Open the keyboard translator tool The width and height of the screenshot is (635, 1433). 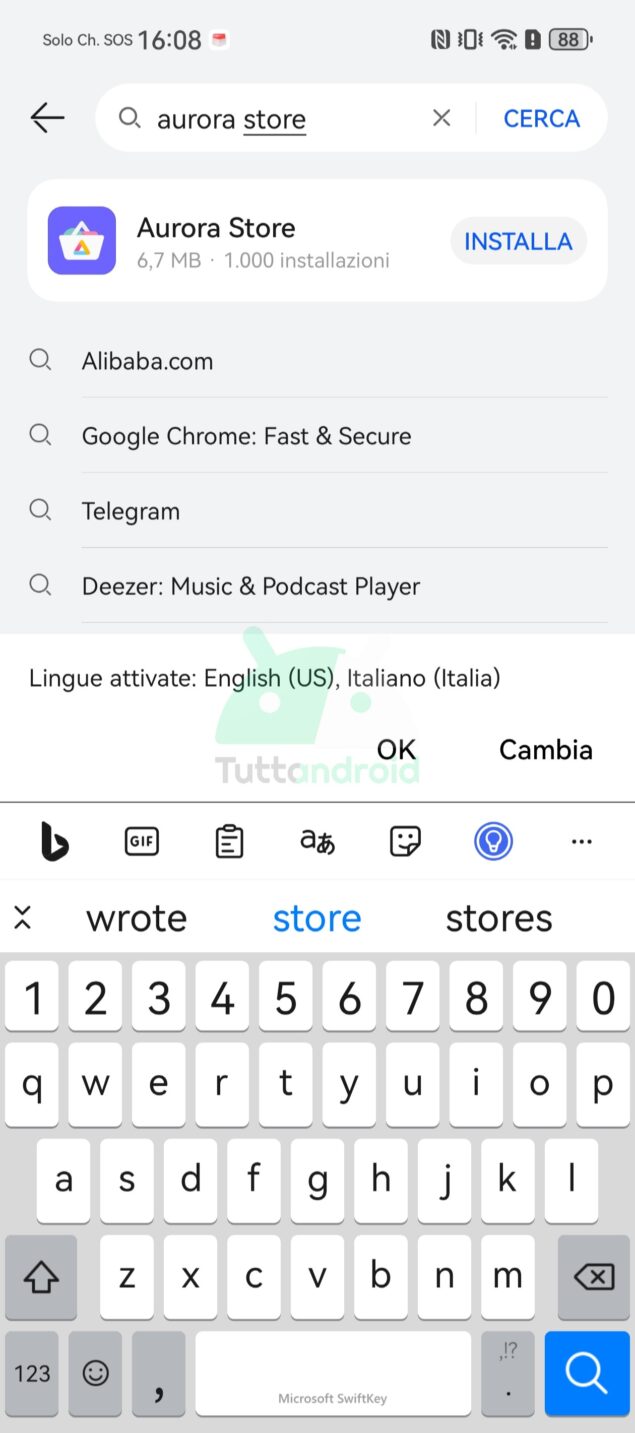(x=317, y=842)
